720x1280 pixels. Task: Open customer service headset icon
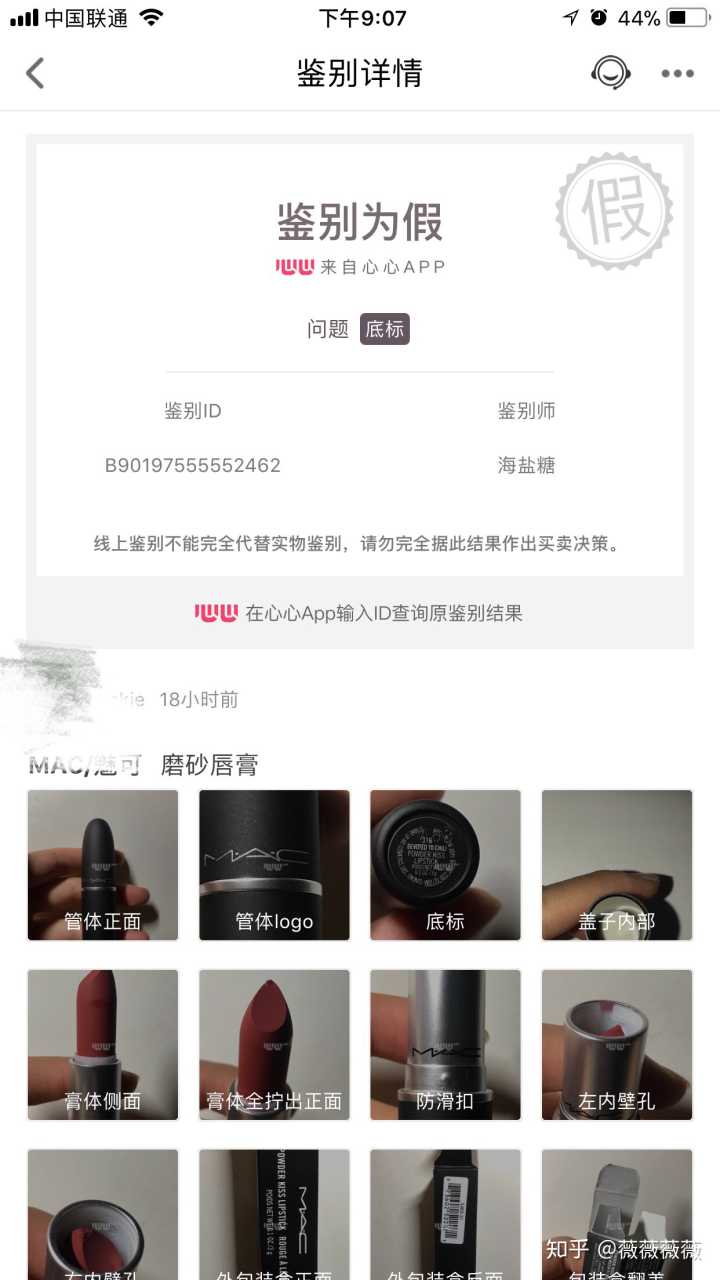tap(610, 73)
